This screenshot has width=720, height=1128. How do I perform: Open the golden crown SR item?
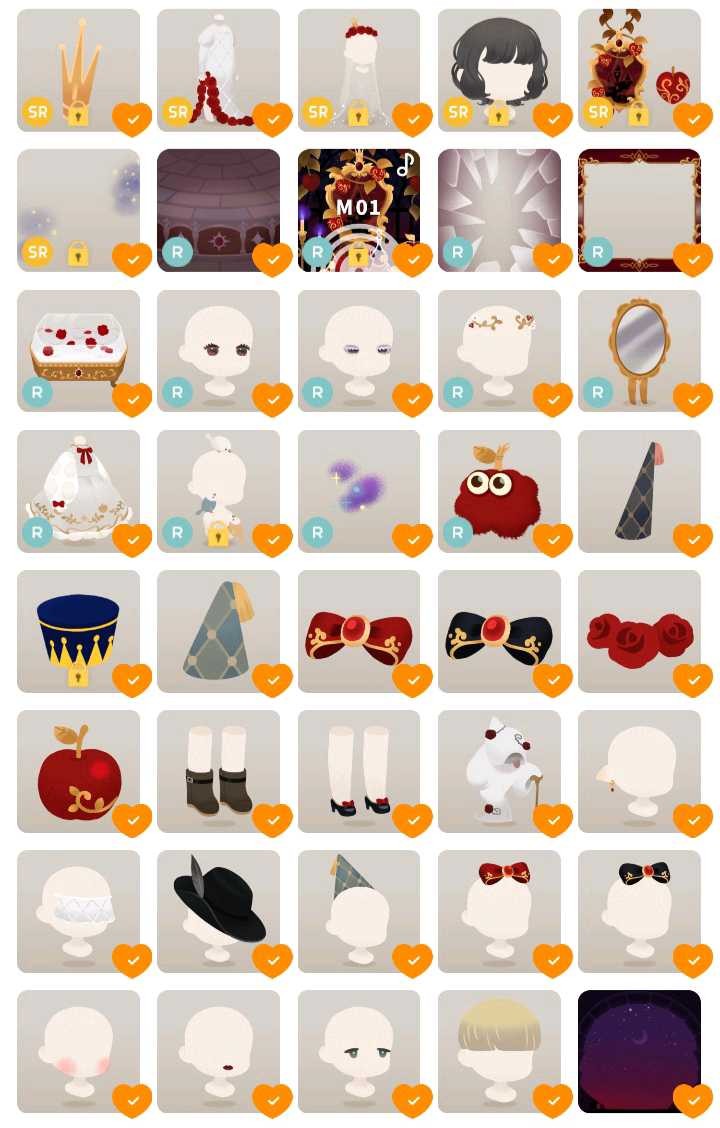click(78, 70)
